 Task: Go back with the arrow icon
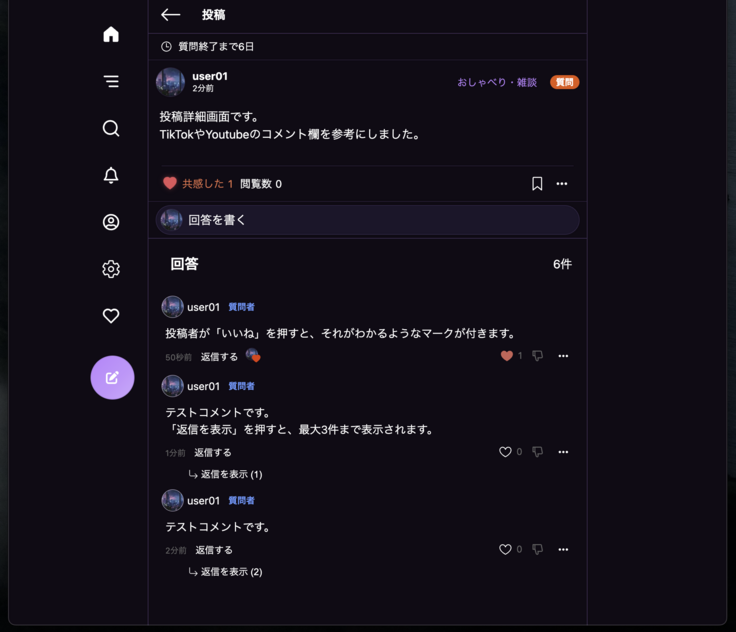coord(171,15)
